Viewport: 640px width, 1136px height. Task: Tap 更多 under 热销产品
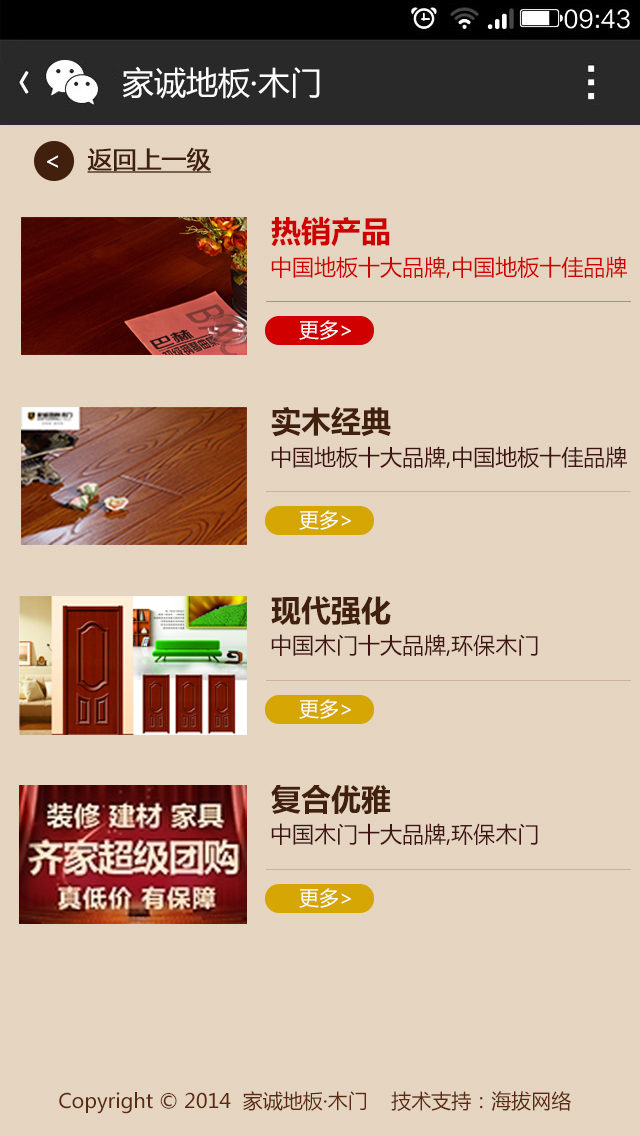pyautogui.click(x=319, y=331)
